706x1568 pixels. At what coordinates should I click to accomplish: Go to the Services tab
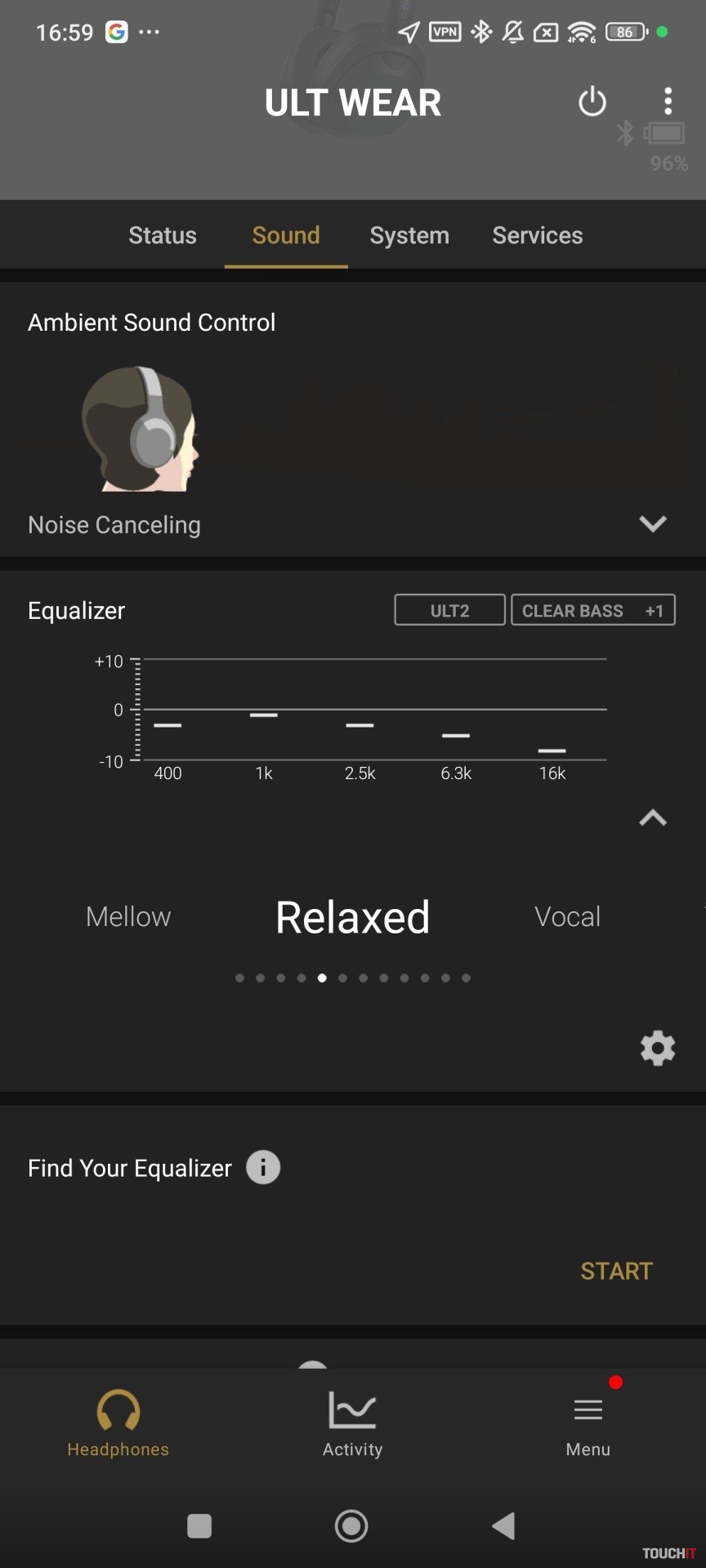(x=538, y=235)
